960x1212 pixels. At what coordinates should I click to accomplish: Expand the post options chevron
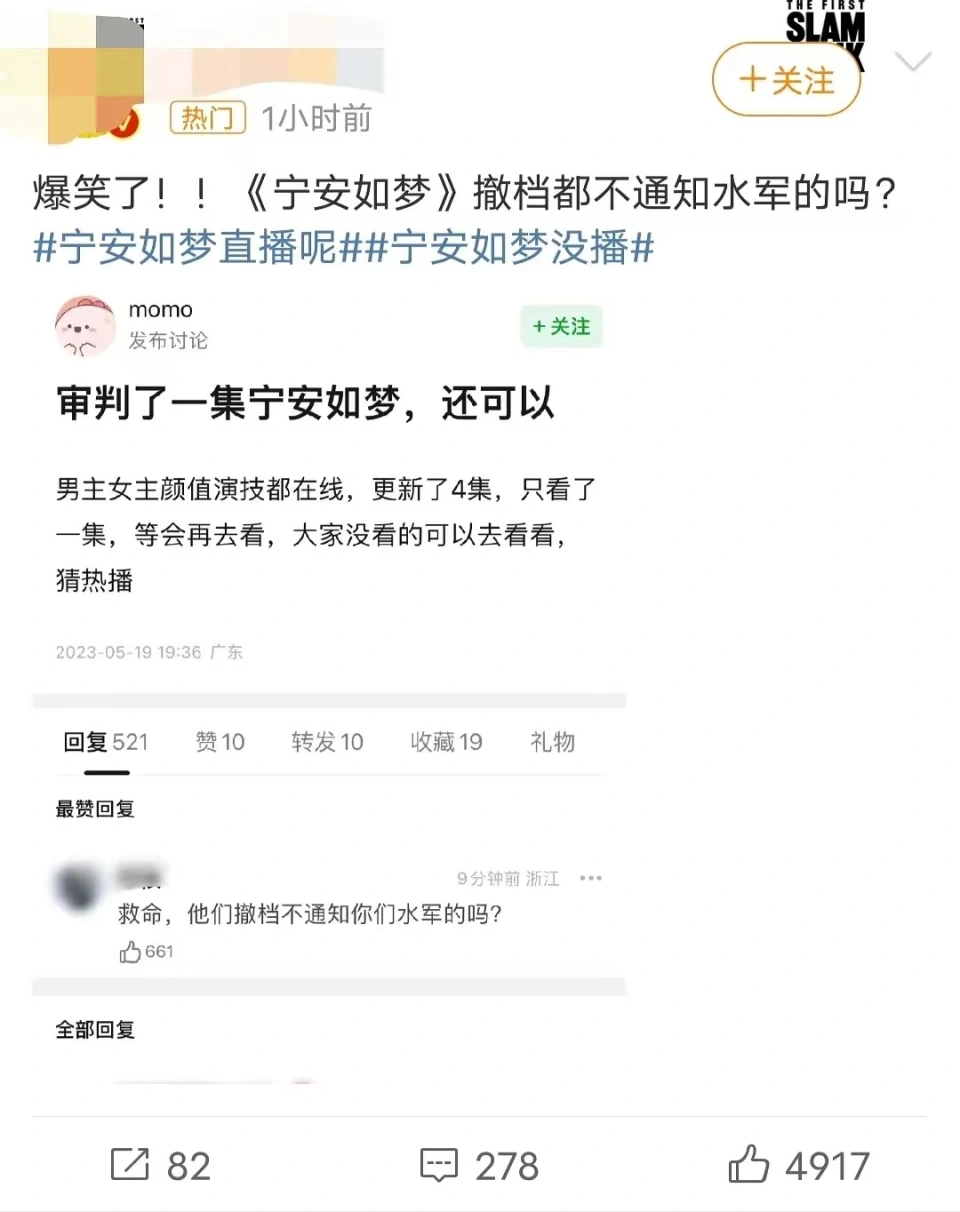click(x=912, y=62)
